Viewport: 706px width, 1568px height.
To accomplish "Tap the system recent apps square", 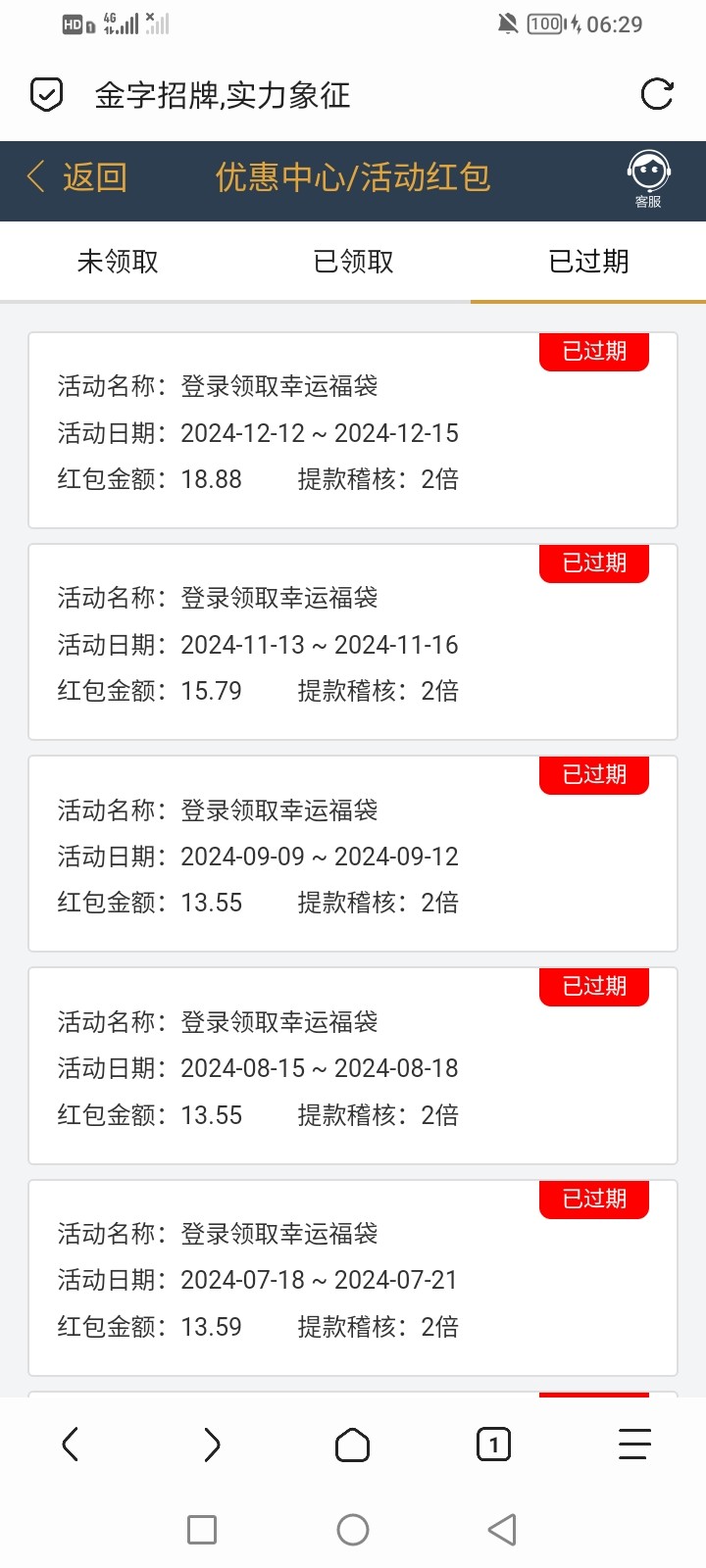I will [x=202, y=1530].
